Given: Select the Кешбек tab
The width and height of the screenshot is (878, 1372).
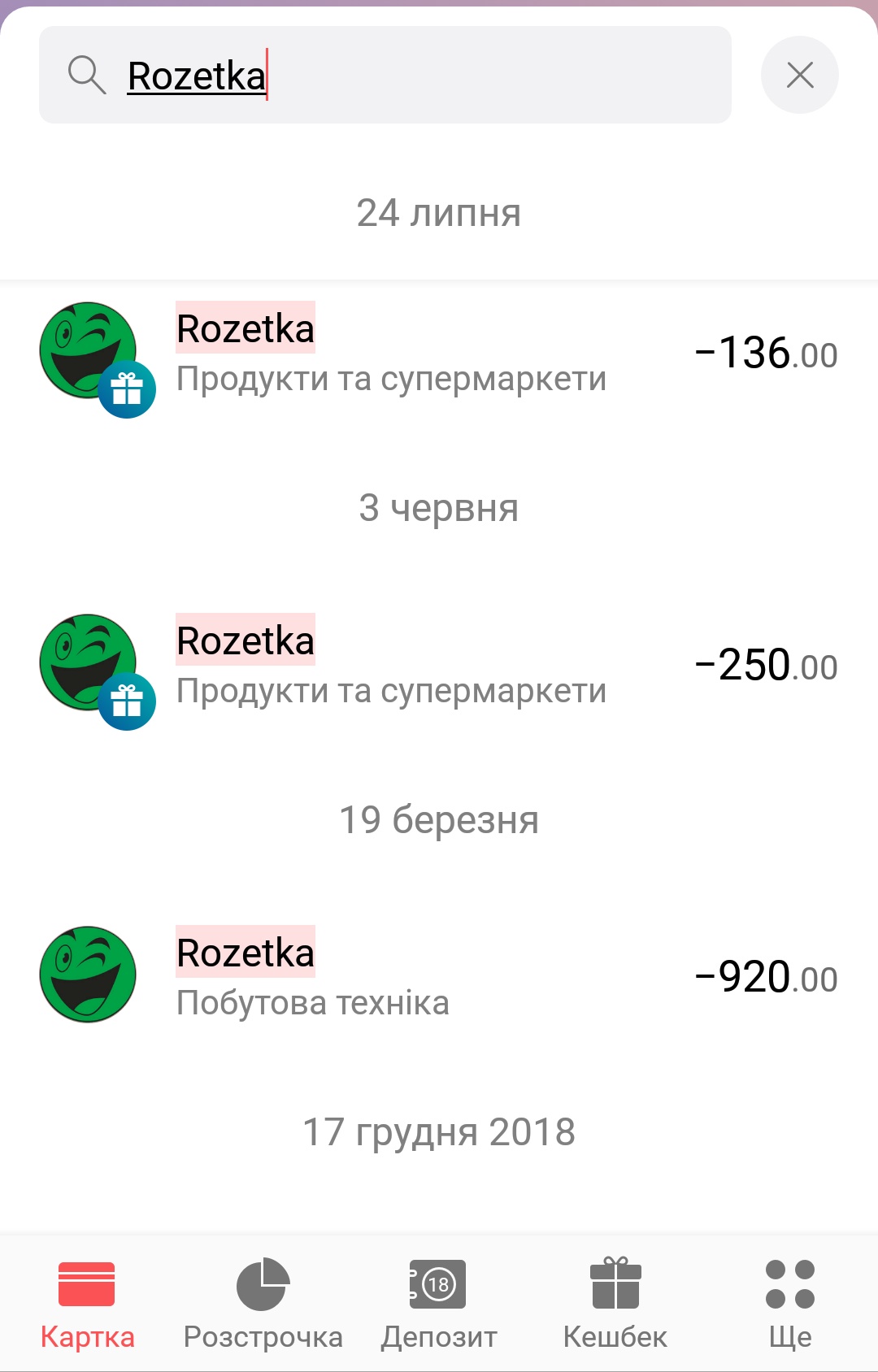Looking at the screenshot, I should (x=615, y=1304).
